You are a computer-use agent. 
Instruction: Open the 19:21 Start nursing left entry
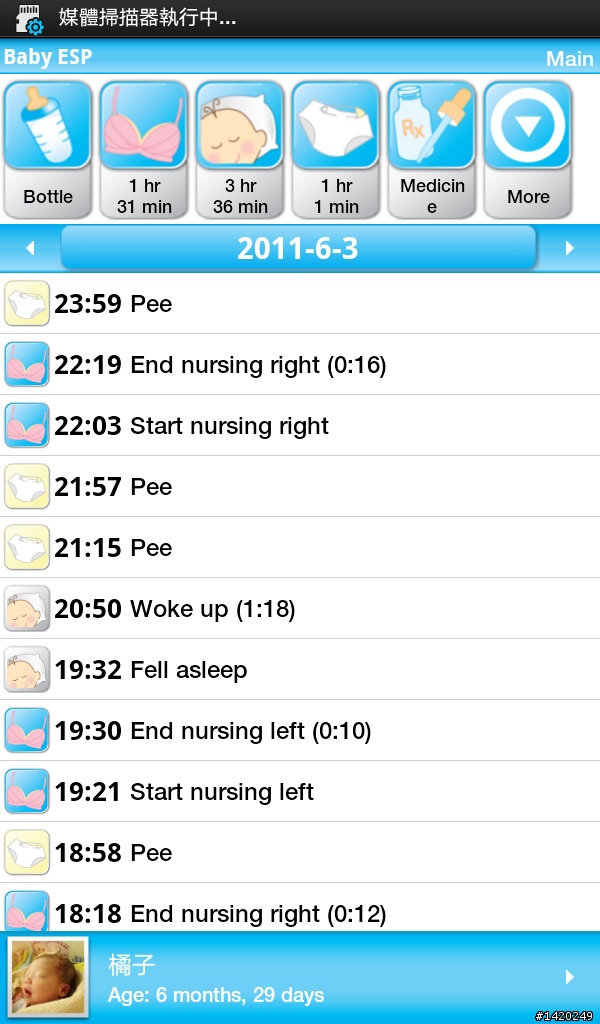(300, 792)
